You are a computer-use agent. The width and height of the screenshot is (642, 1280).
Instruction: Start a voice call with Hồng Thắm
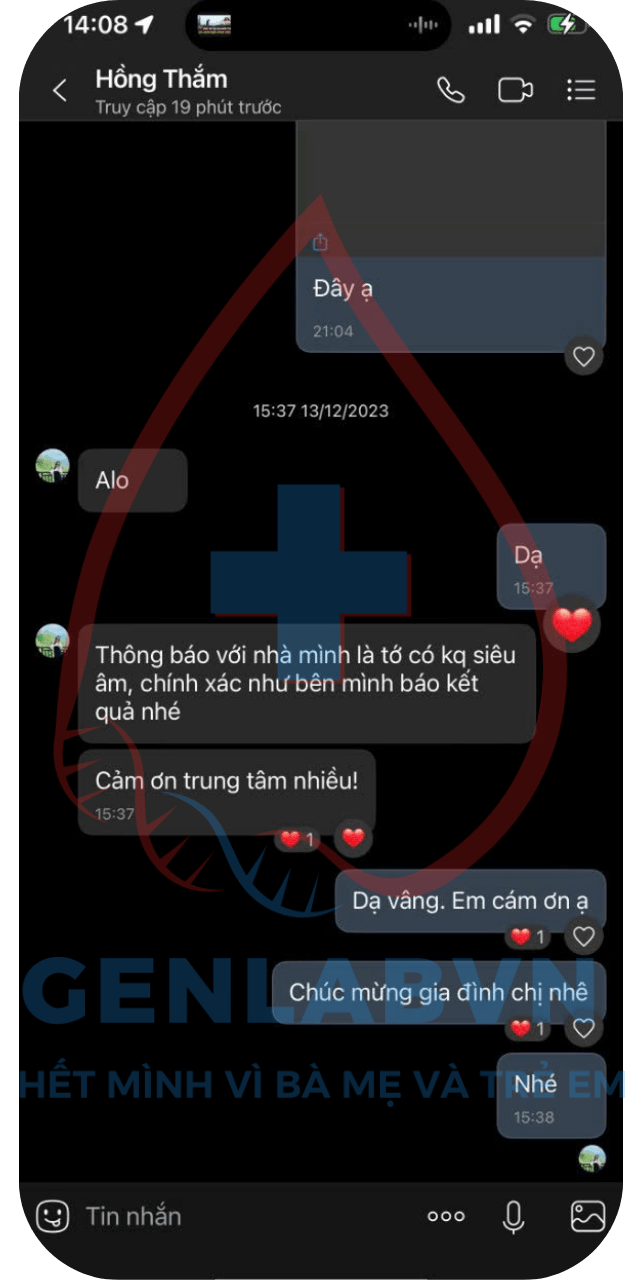(451, 90)
